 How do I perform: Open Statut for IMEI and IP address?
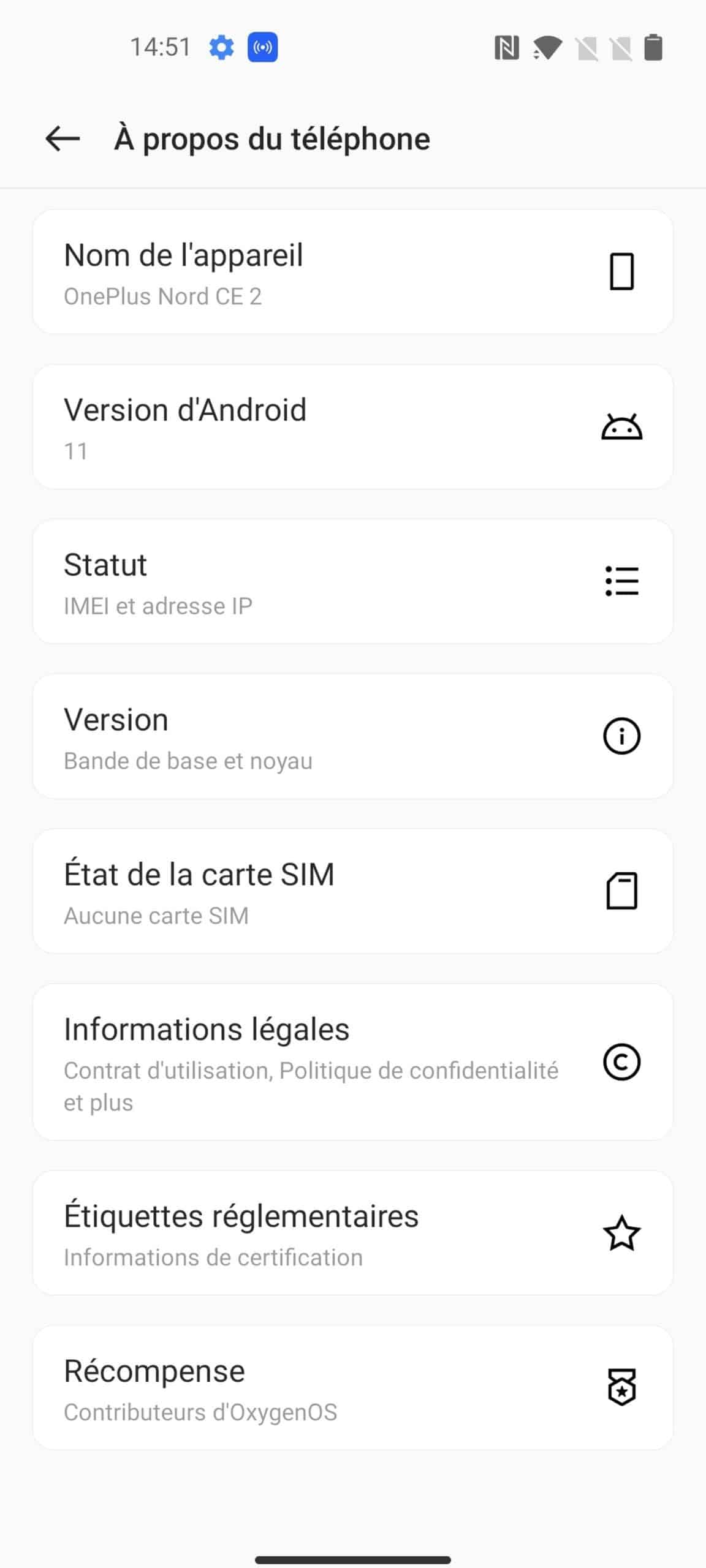[352, 582]
